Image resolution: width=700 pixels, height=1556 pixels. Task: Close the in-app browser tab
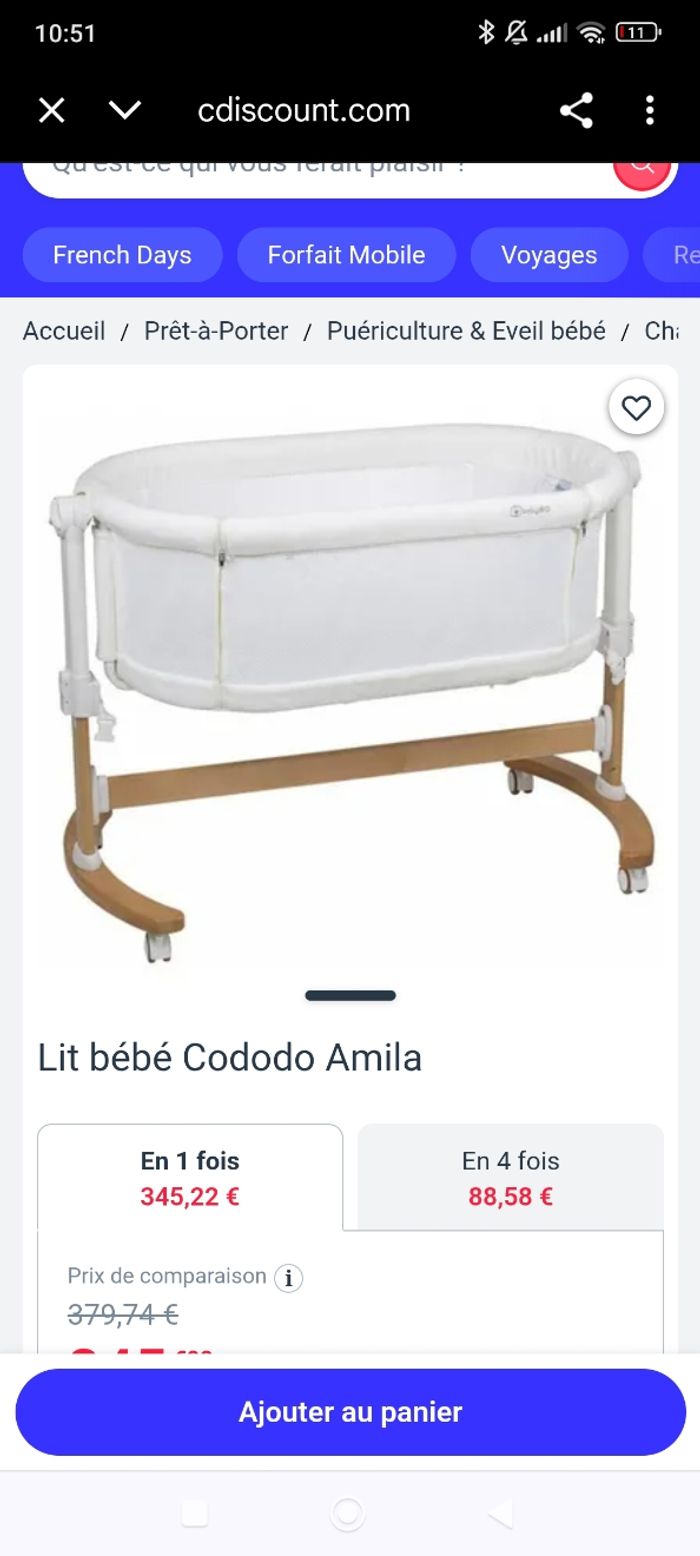[x=51, y=110]
